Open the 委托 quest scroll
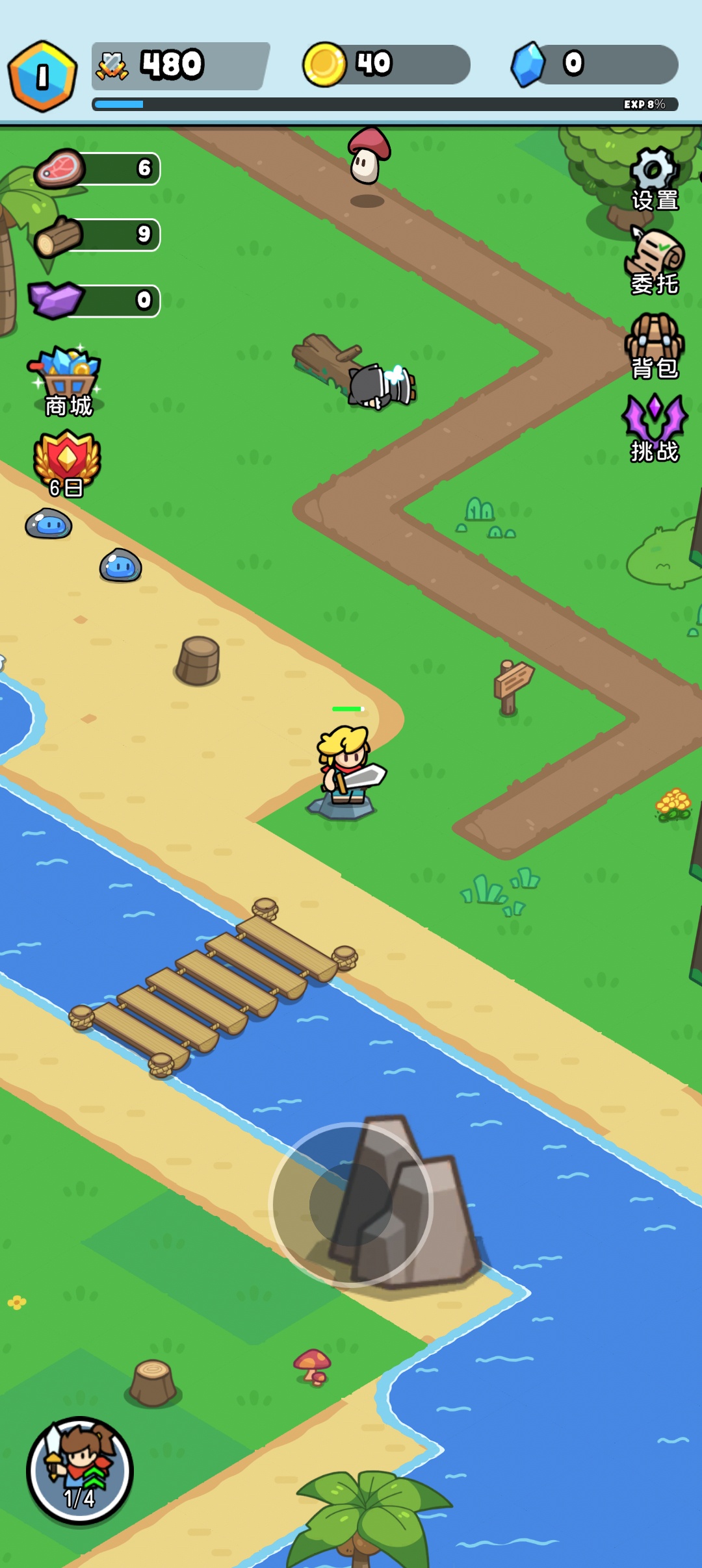 click(x=655, y=262)
